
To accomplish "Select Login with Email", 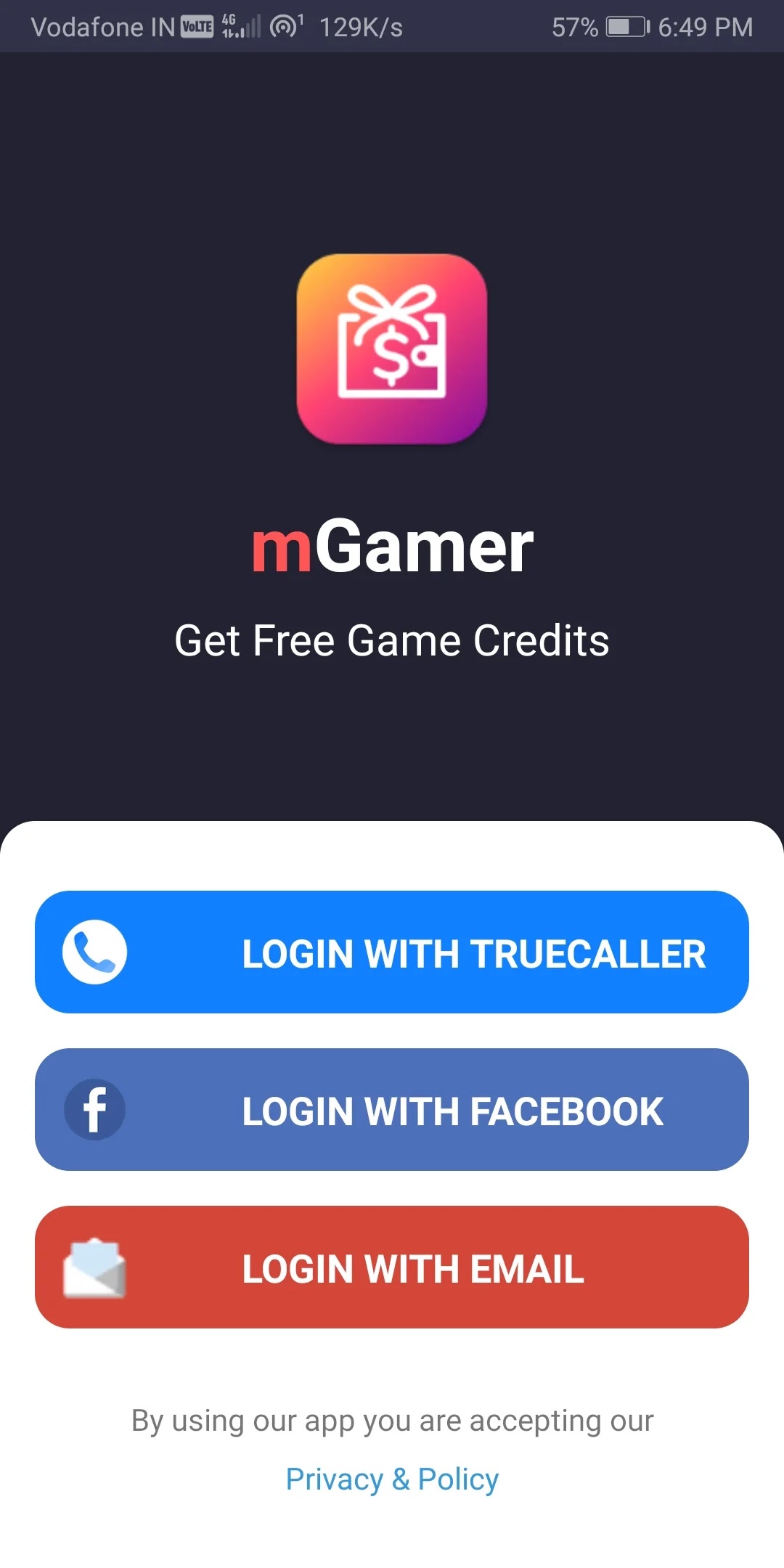I will 392,1267.
